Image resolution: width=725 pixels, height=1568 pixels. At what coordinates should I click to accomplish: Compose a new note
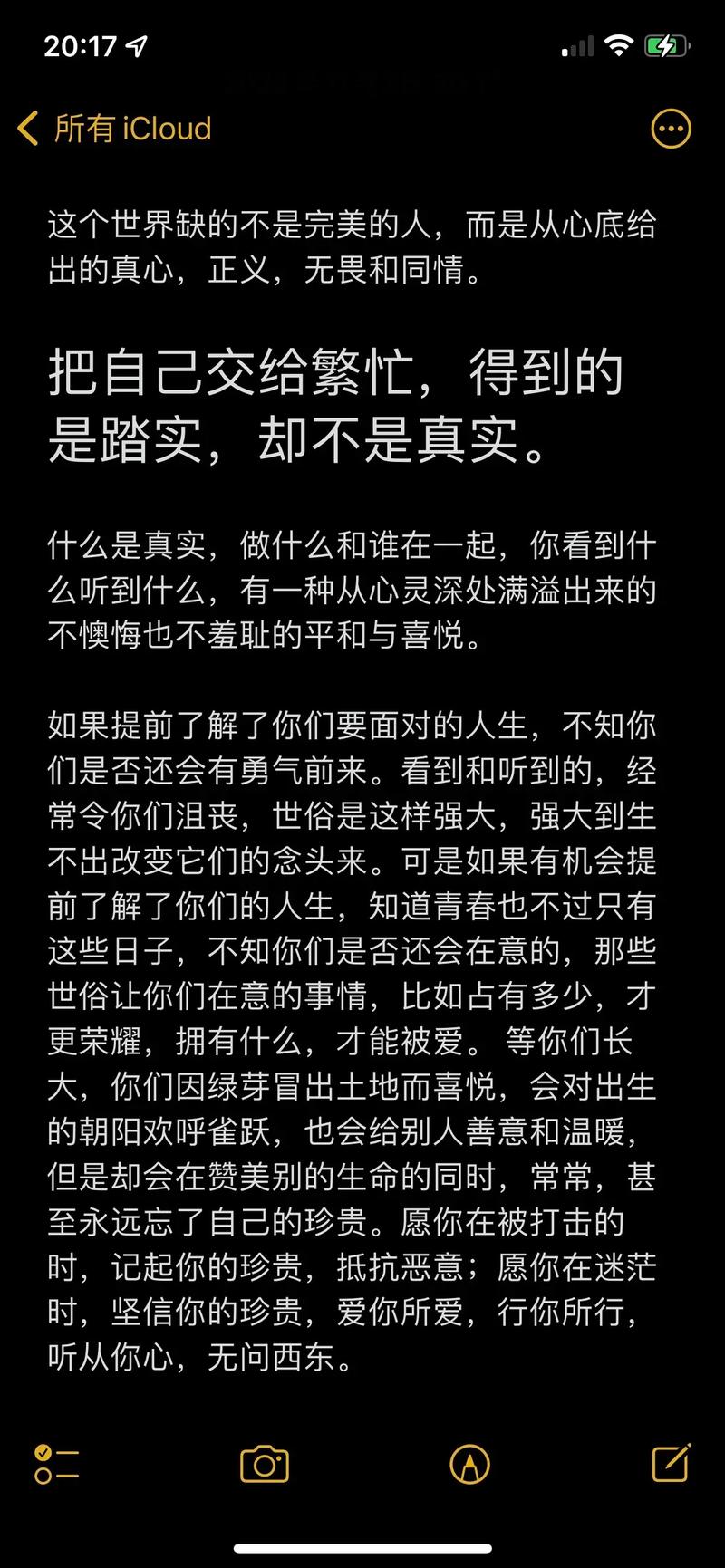pos(672,1462)
